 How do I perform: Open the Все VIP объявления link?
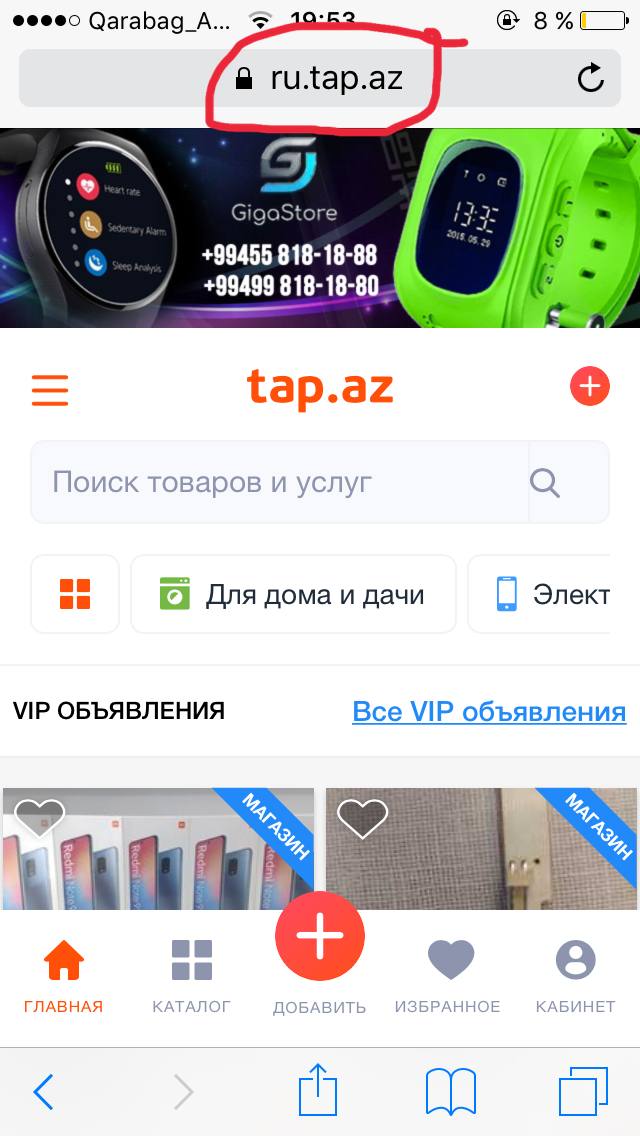point(489,712)
